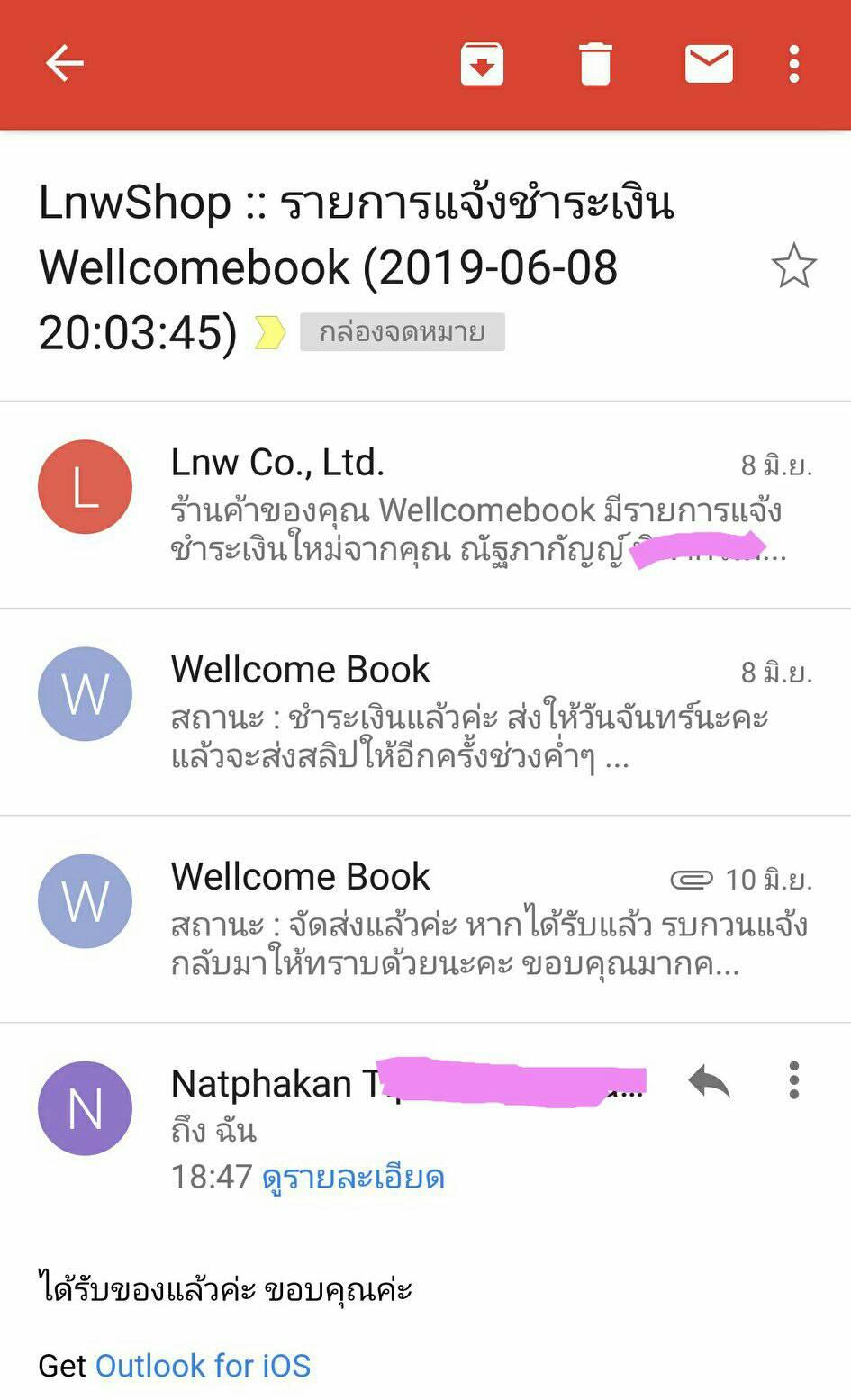The height and width of the screenshot is (1400, 851).
Task: View Natphakan's sender avatar
Action: pyautogui.click(x=85, y=1108)
